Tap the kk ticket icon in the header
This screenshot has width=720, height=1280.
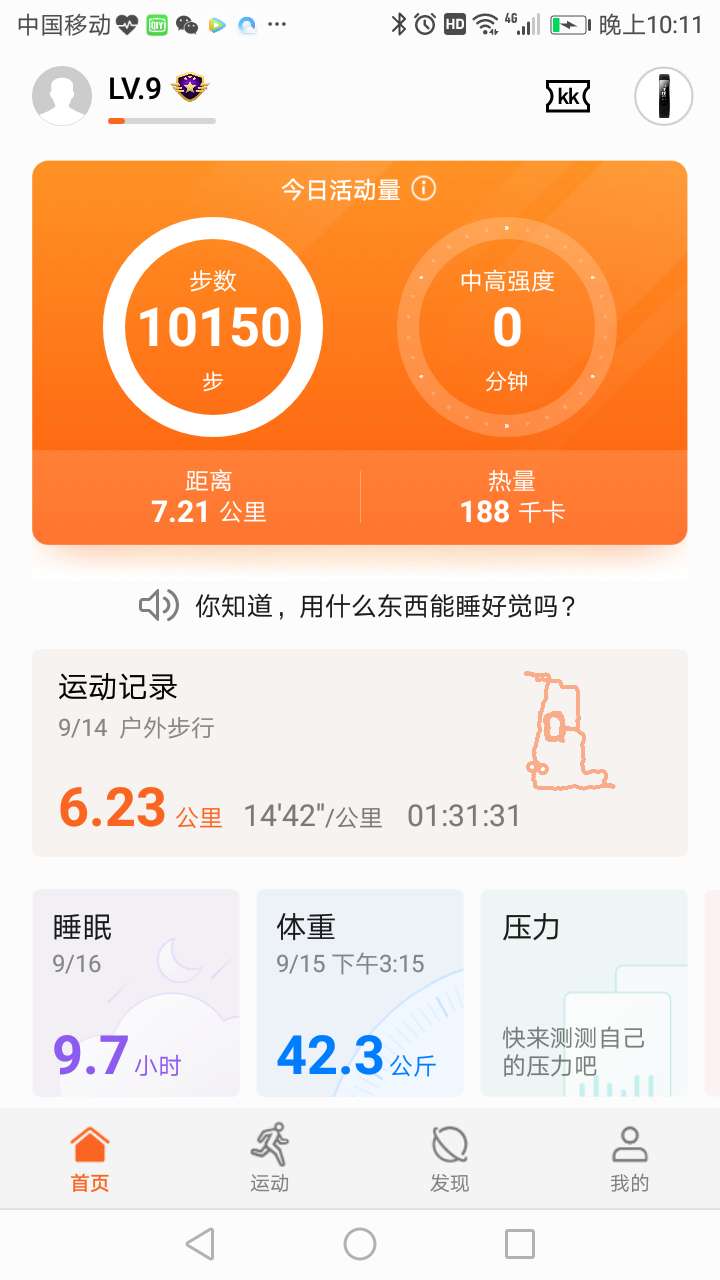tap(567, 96)
